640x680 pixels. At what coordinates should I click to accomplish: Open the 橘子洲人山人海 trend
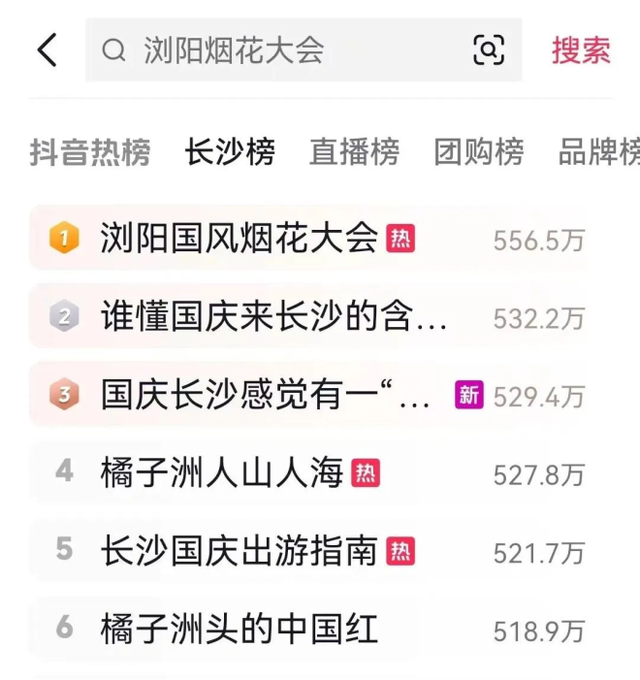(221, 472)
